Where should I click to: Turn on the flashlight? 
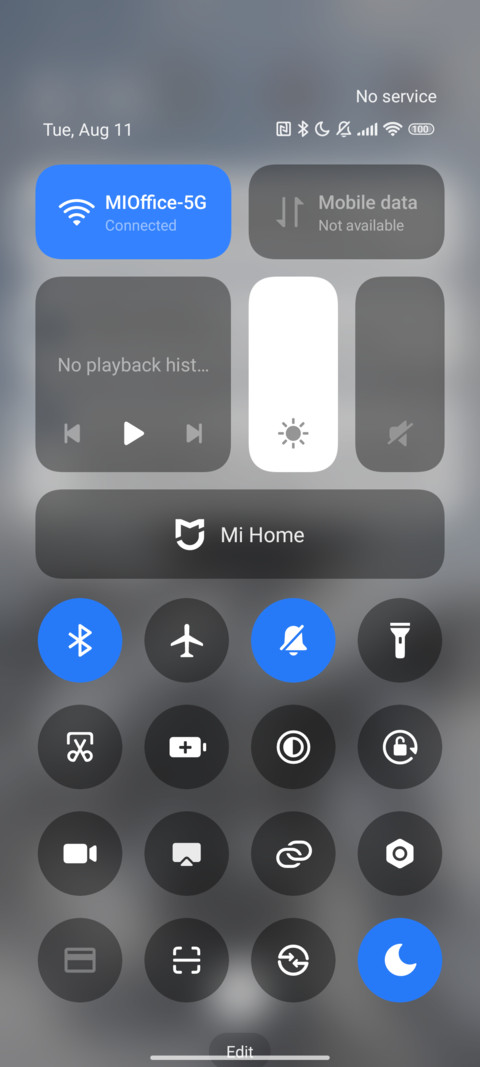pos(400,640)
